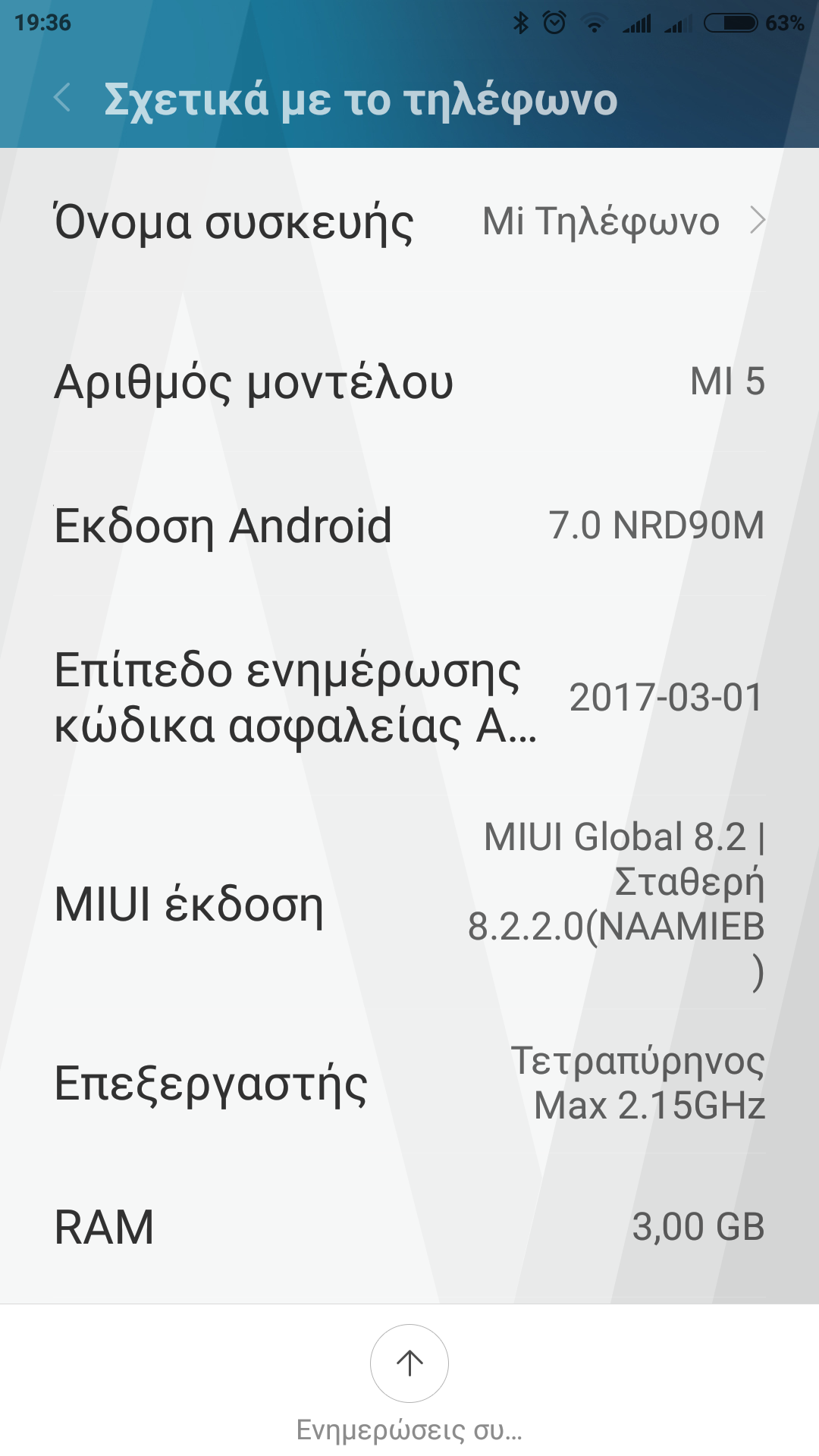Tap the Επίπεδο ενημέρωσης κώδικα ασφαλείας row
Screen dimensions: 819x1456
pyautogui.click(x=409, y=698)
